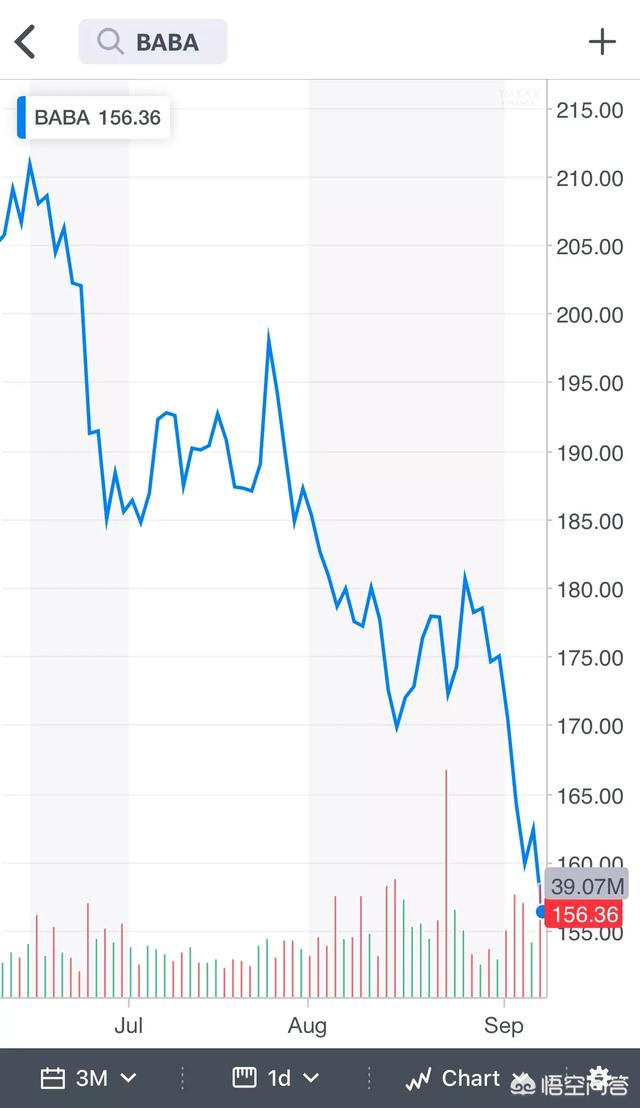Open the Chart type option
The image size is (640, 1108).
click(x=452, y=1078)
